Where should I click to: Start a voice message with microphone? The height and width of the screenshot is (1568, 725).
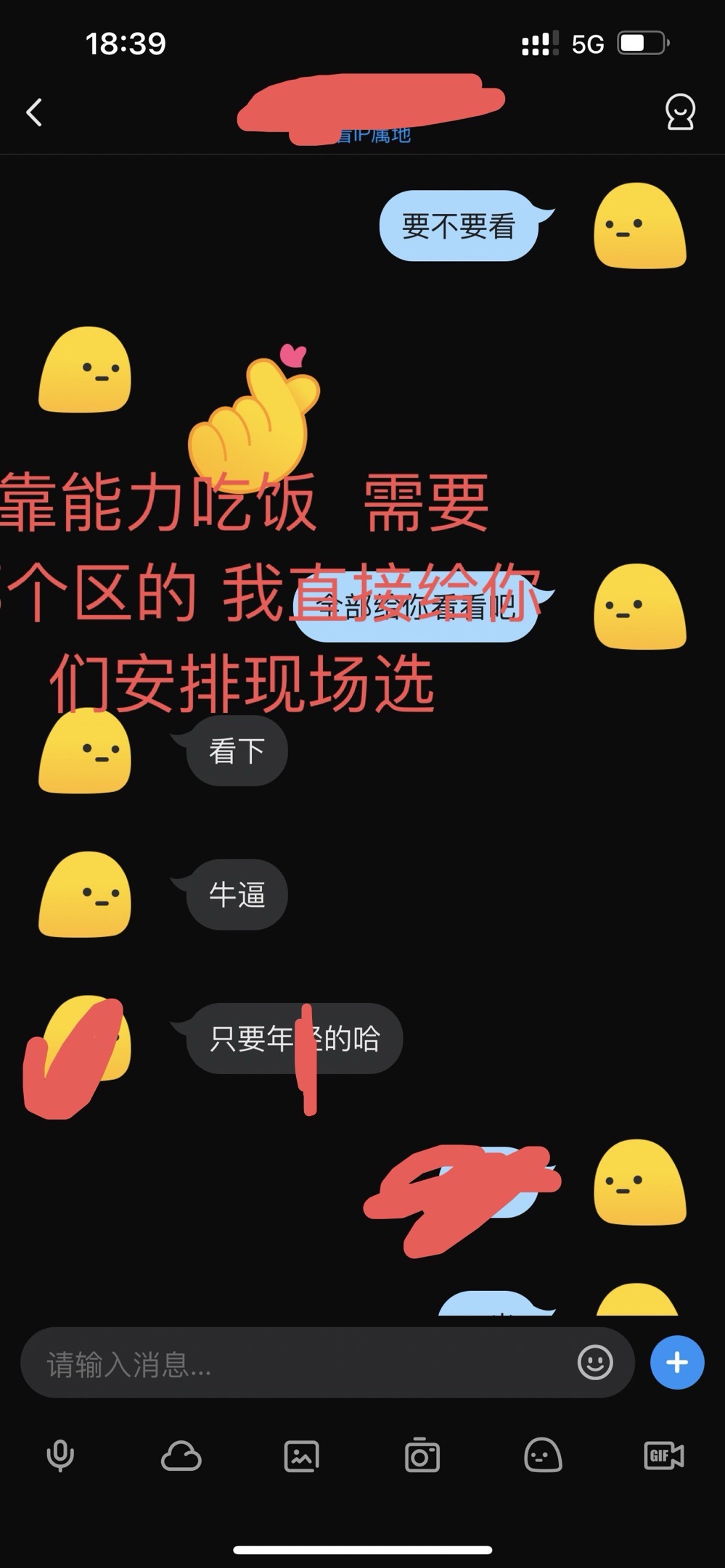(60, 1455)
